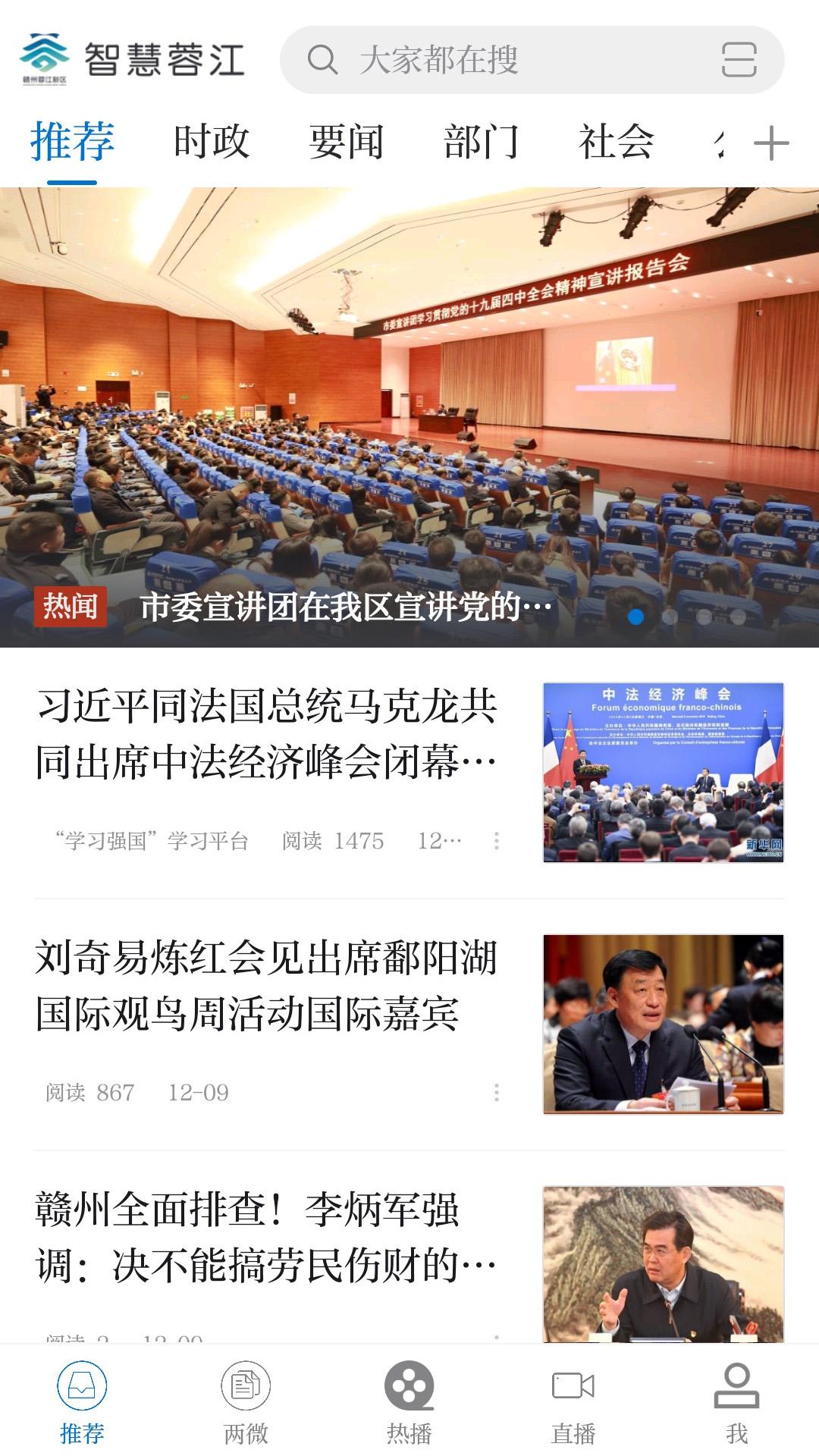The width and height of the screenshot is (819, 1456).
Task: Open more options for 中法经济峰会 article
Action: (x=497, y=840)
